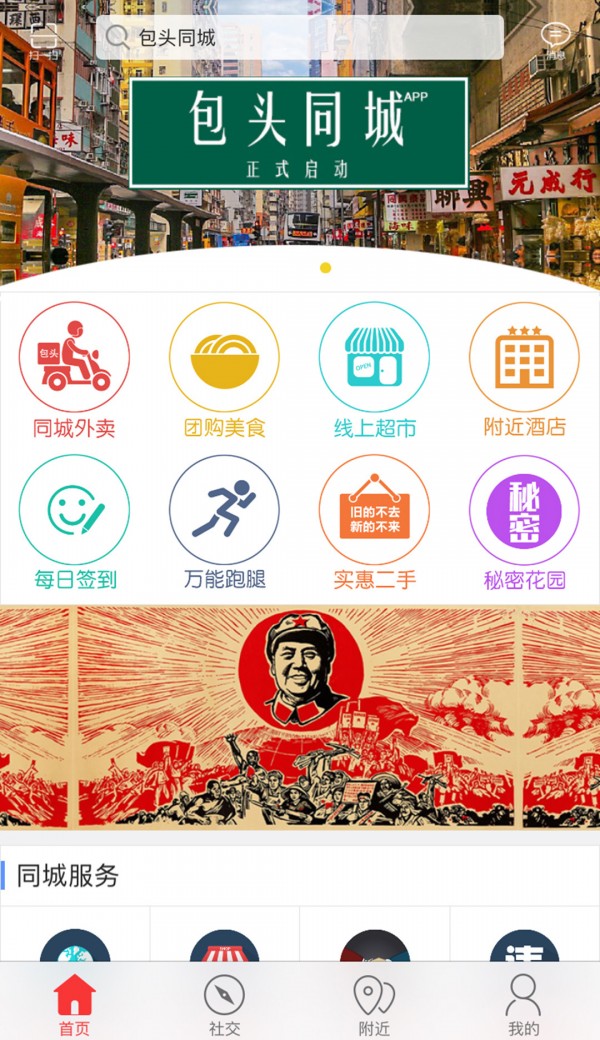Switch to the 首页 home tab

[74, 1003]
